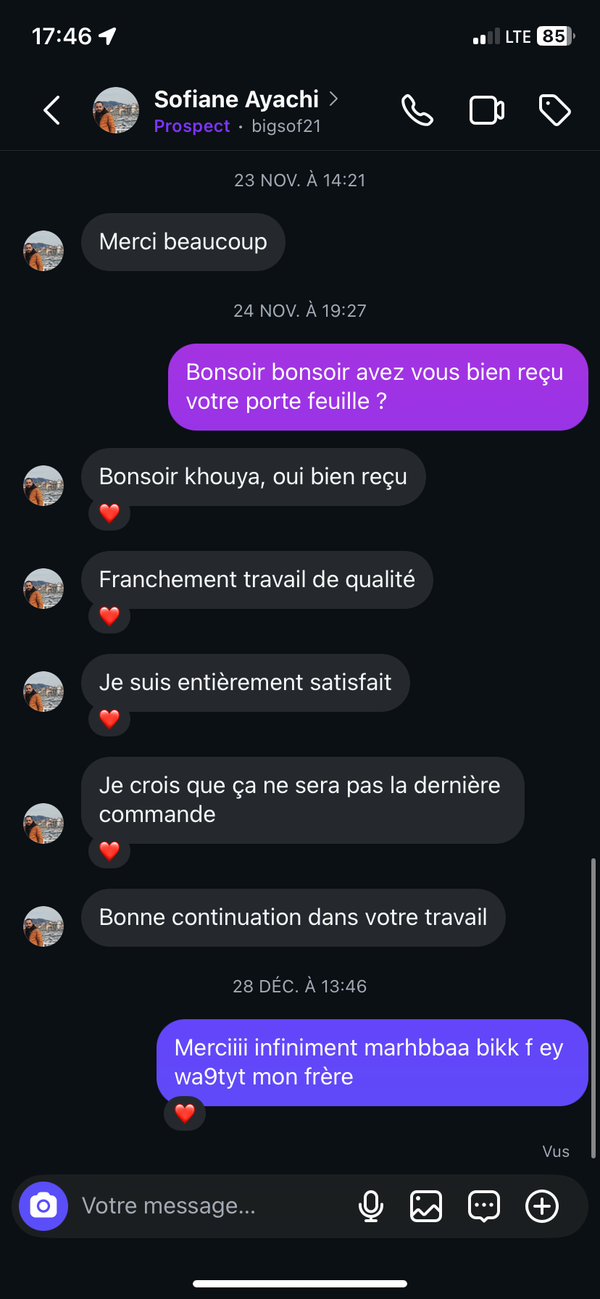Open Sofiane Ayachi's profile details
The width and height of the screenshot is (600, 1299).
coord(236,101)
